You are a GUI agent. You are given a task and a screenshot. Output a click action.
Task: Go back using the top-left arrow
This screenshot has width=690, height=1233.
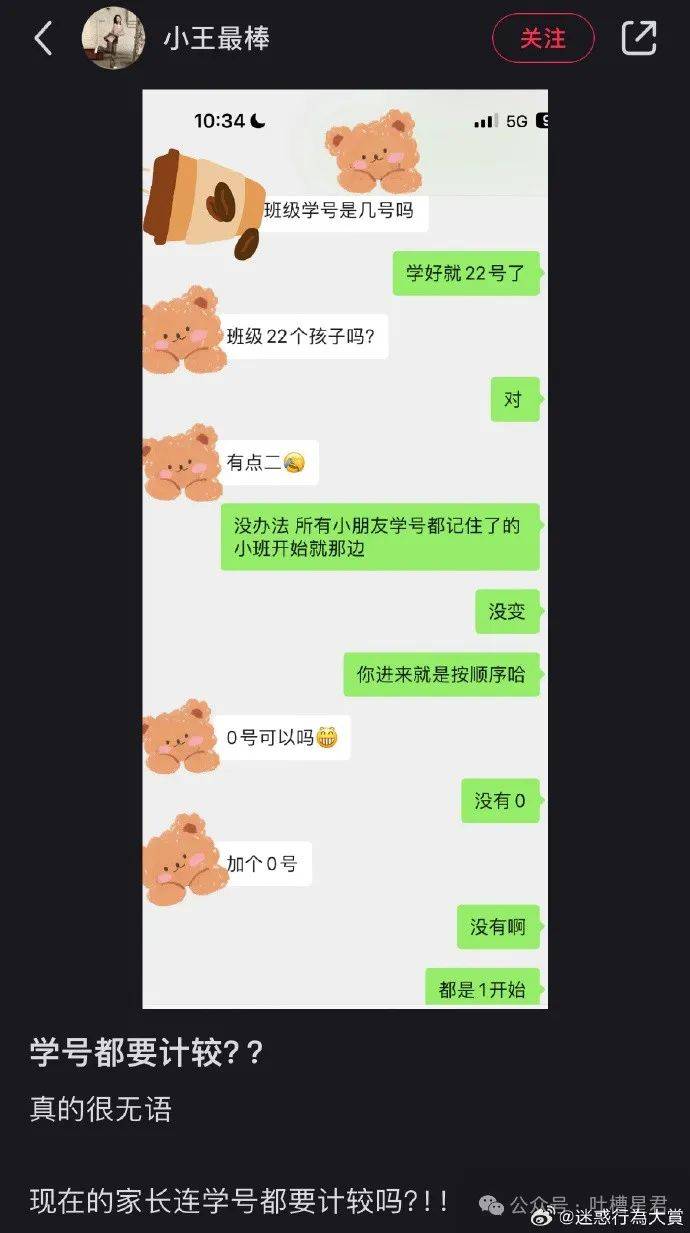pos(42,39)
